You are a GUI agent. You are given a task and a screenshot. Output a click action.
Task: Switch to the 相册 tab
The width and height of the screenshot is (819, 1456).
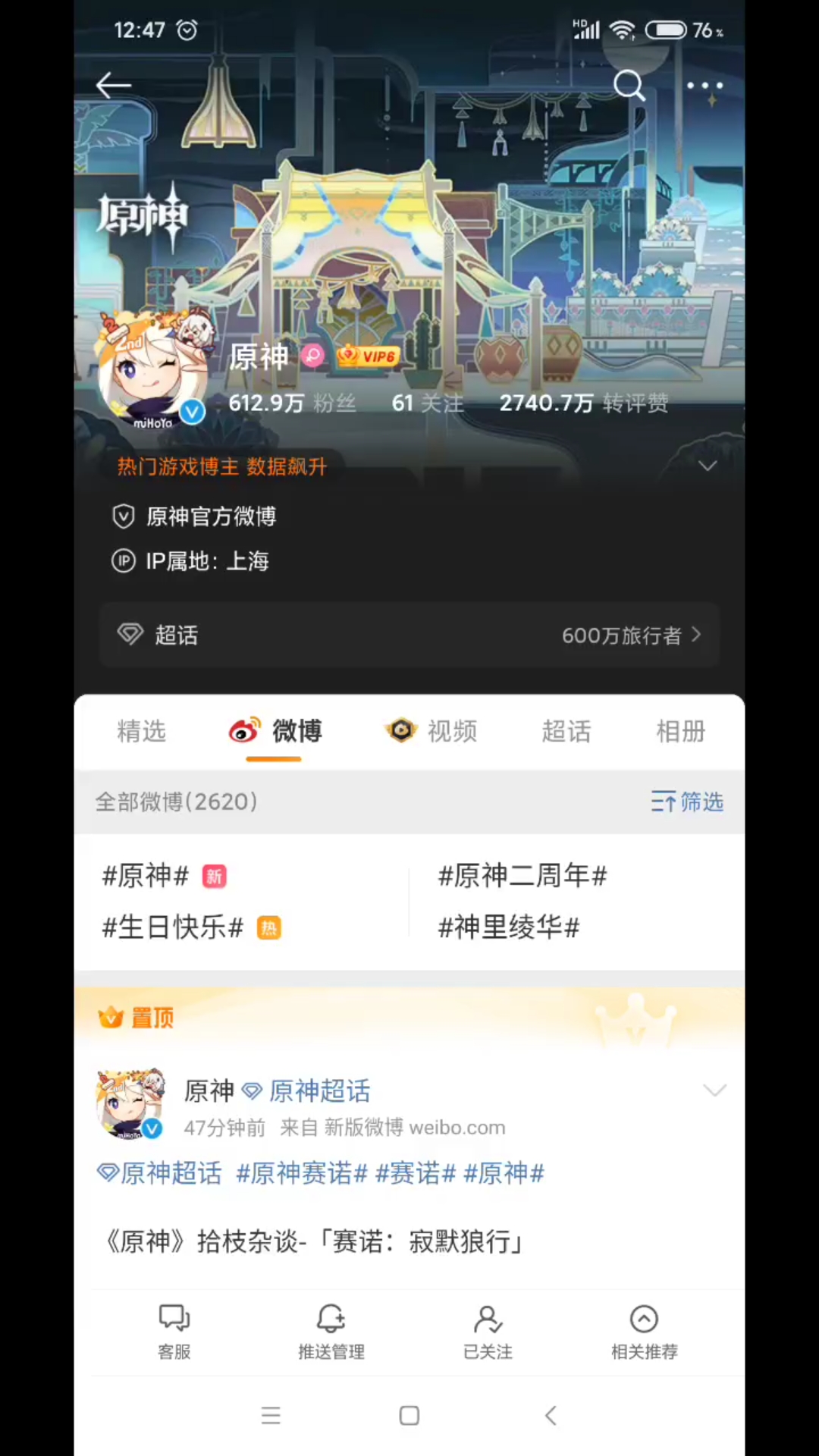pos(680,731)
